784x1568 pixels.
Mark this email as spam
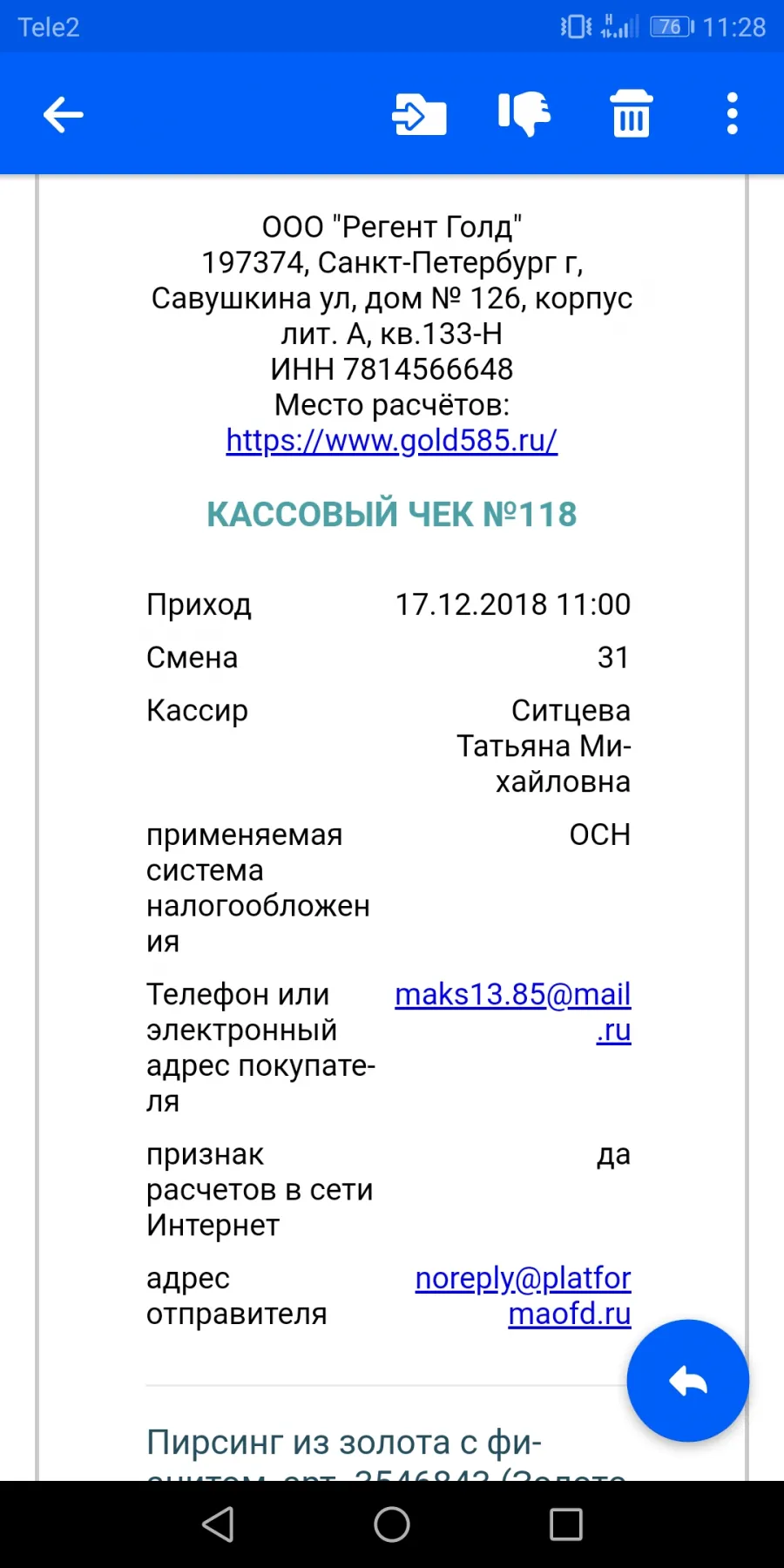pyautogui.click(x=524, y=114)
